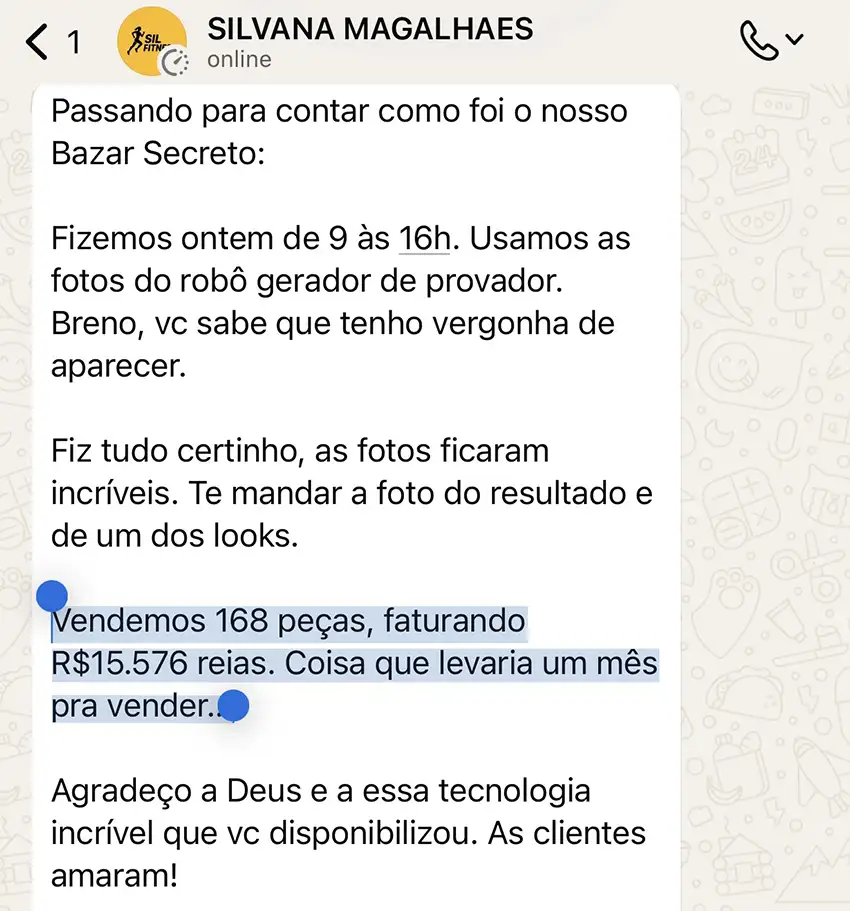This screenshot has width=850, height=911.
Task: Tap the Sil Fitness profile picture
Action: (x=151, y=41)
